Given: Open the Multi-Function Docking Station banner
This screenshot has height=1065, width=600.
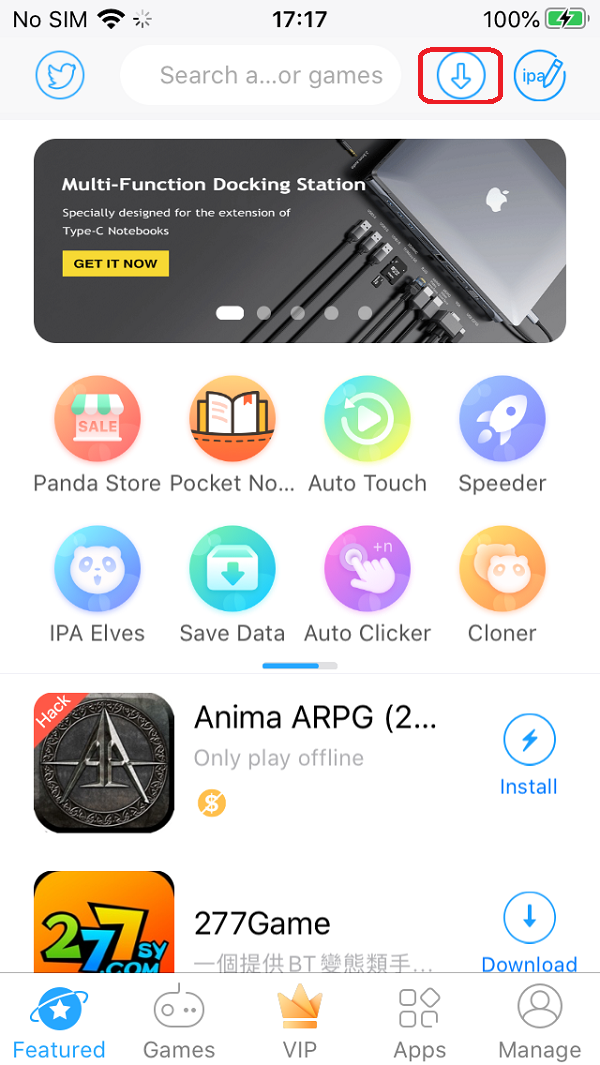Looking at the screenshot, I should pyautogui.click(x=300, y=241).
